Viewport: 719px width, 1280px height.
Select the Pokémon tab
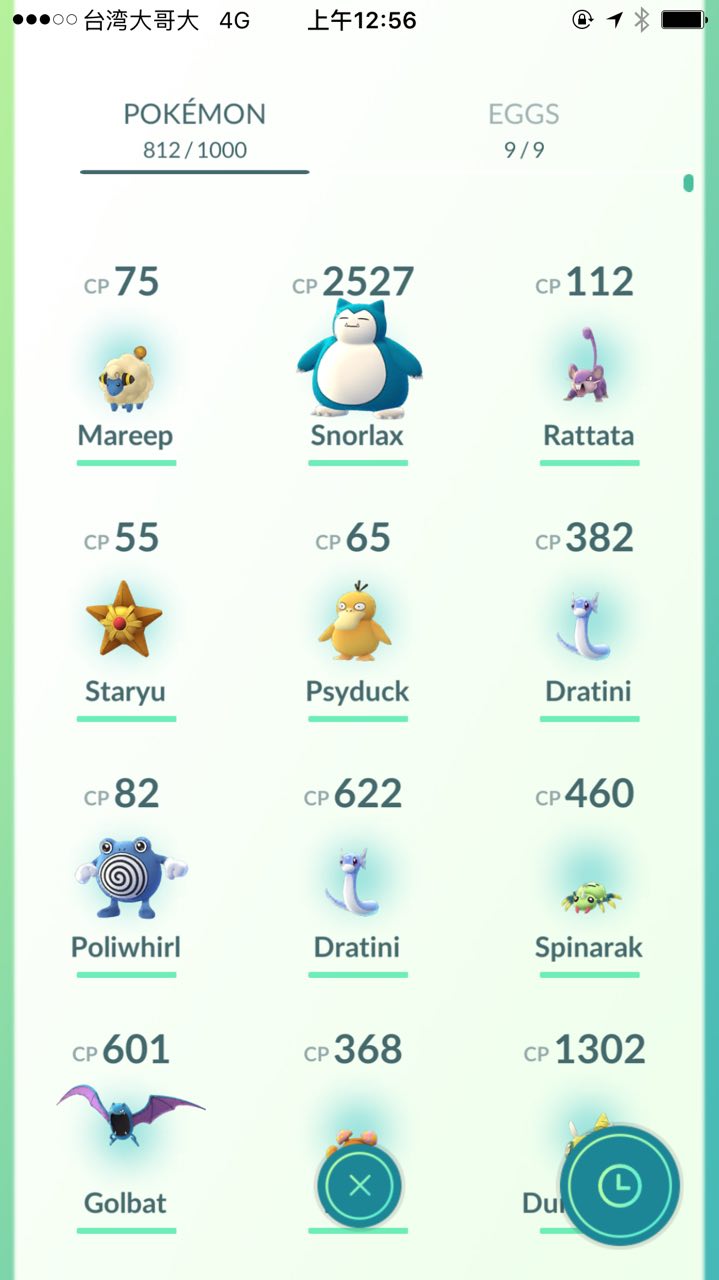tap(195, 129)
